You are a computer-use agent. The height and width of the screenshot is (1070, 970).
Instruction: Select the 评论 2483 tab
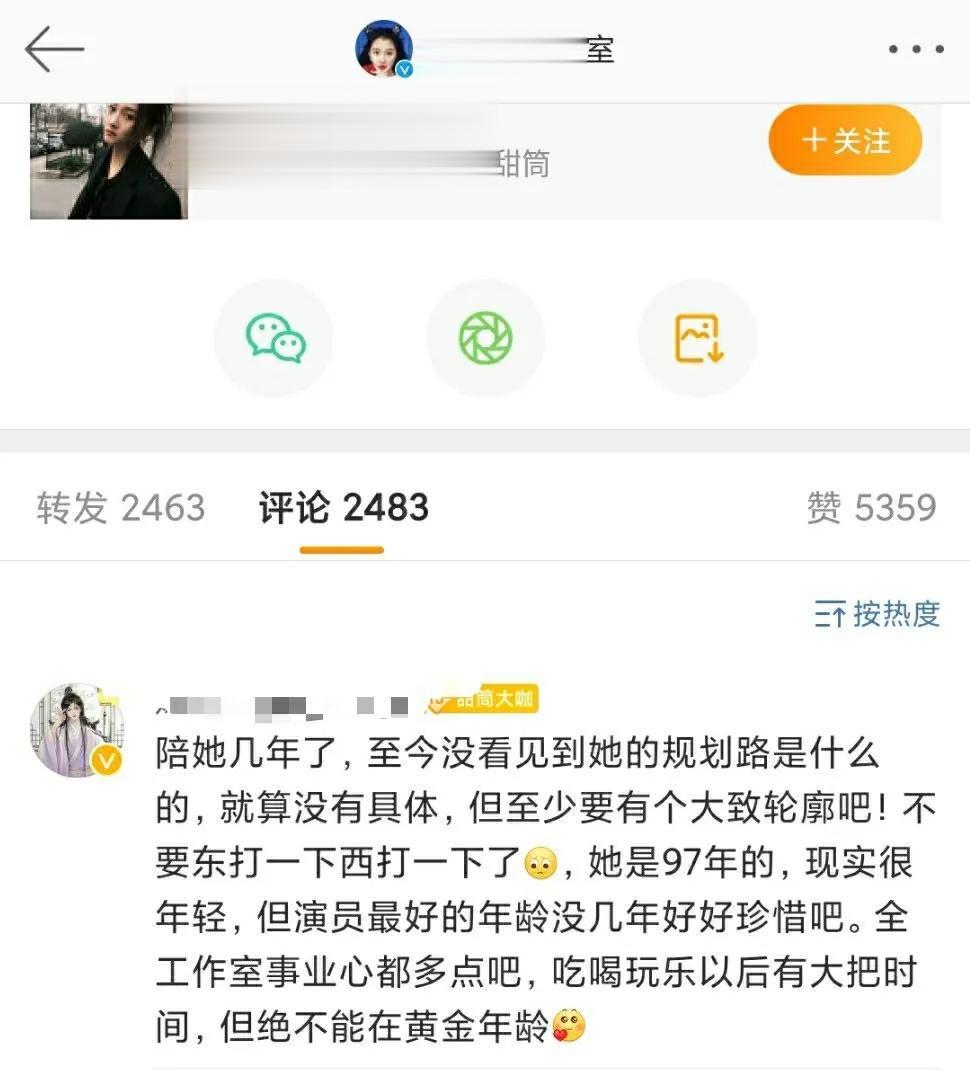[343, 508]
